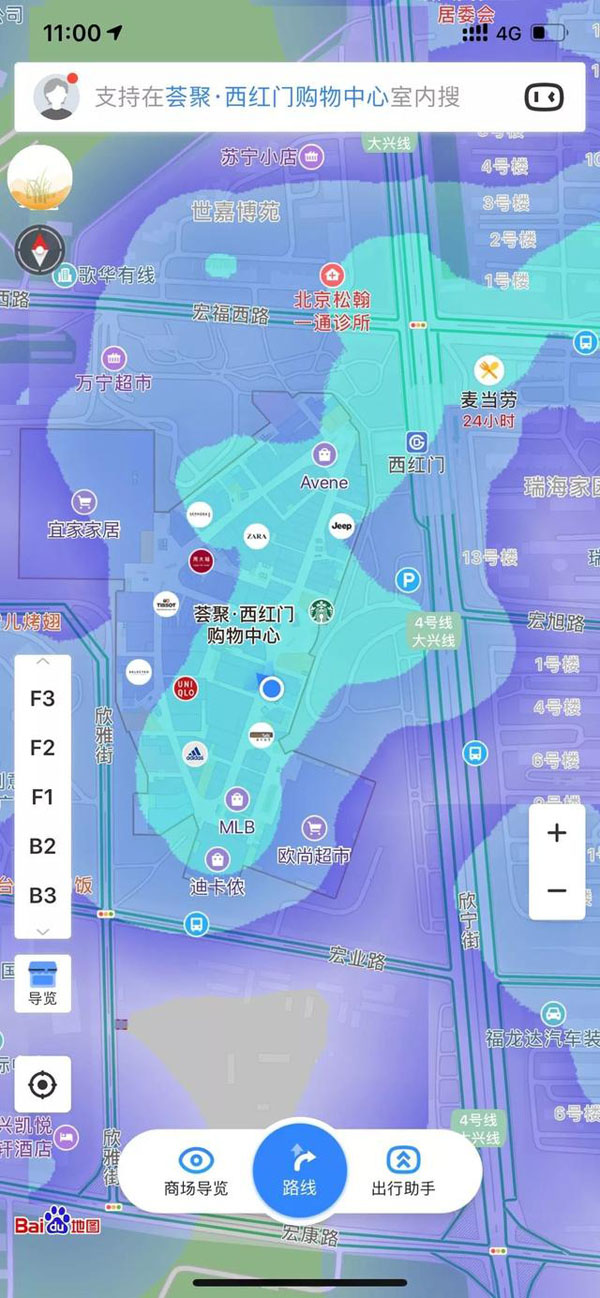The image size is (600, 1298).
Task: Open the round themed avatar icon
Action: click(39, 178)
